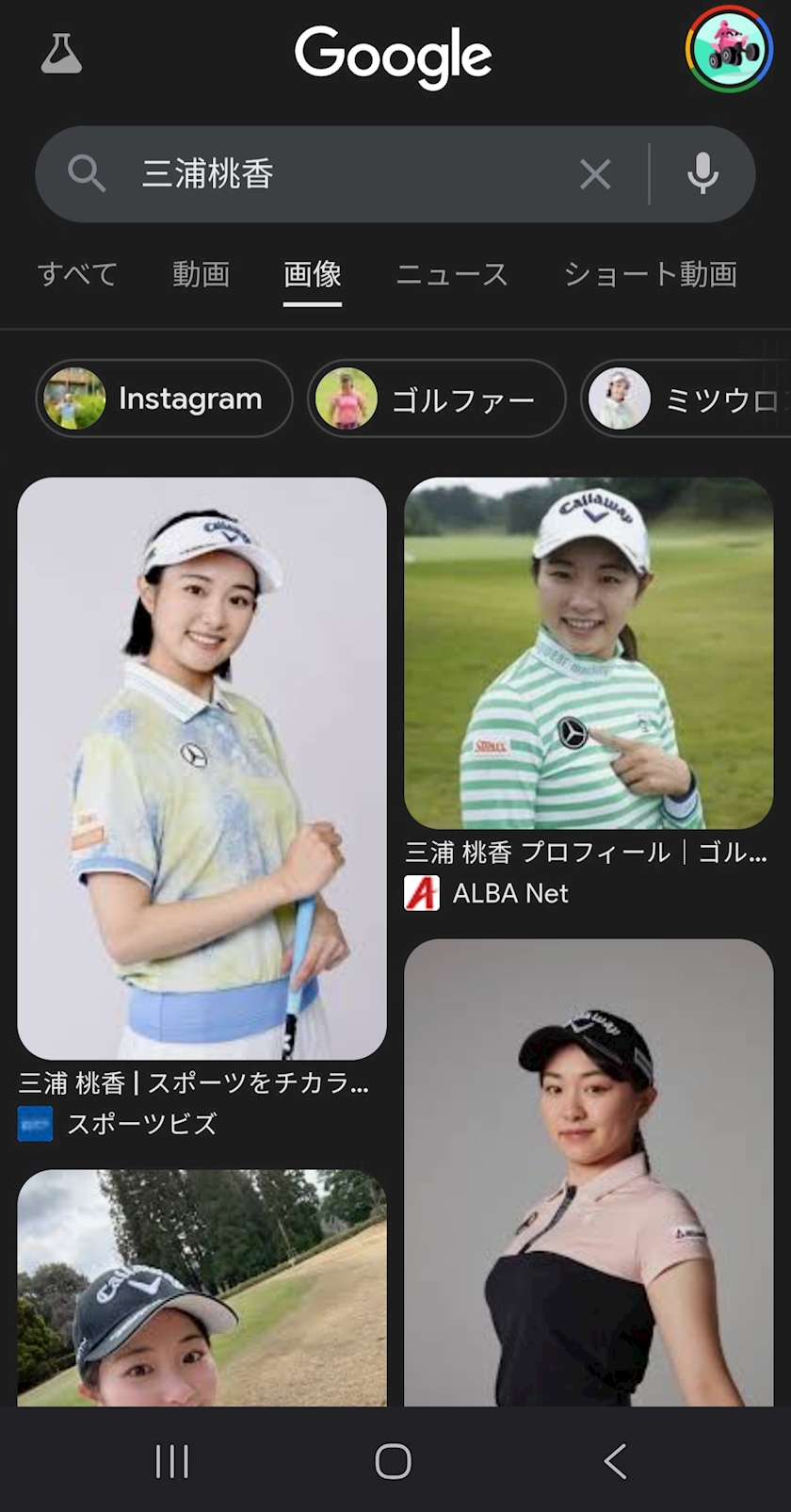Screen dimensions: 791x1512
Task: Open recent apps from navigation bar
Action: (x=172, y=1461)
